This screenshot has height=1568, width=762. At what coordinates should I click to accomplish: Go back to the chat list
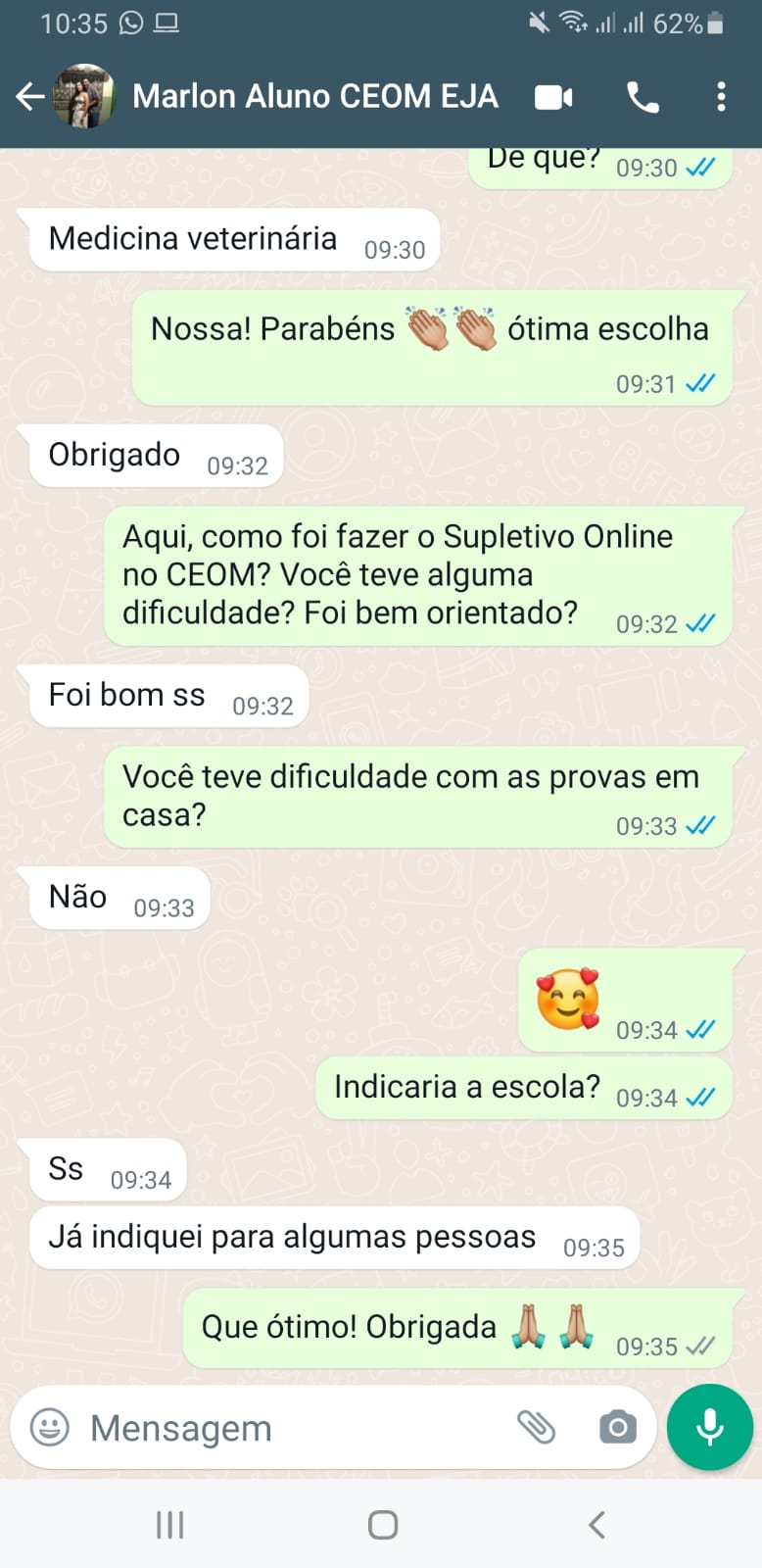29,96
